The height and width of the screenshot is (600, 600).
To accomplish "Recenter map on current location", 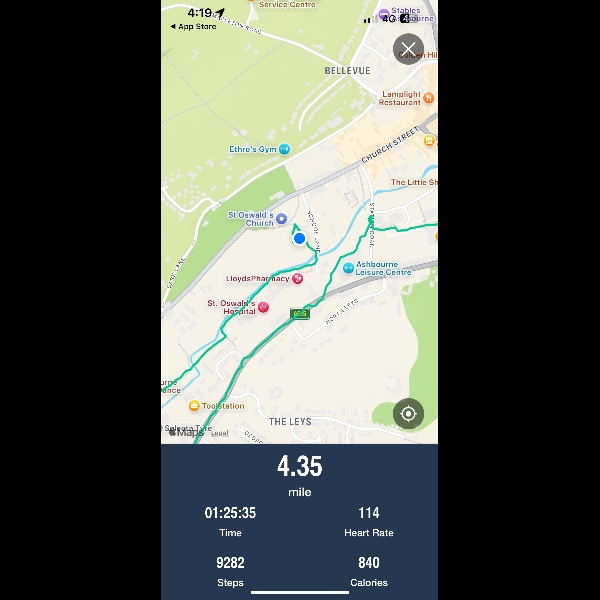I will click(x=408, y=413).
